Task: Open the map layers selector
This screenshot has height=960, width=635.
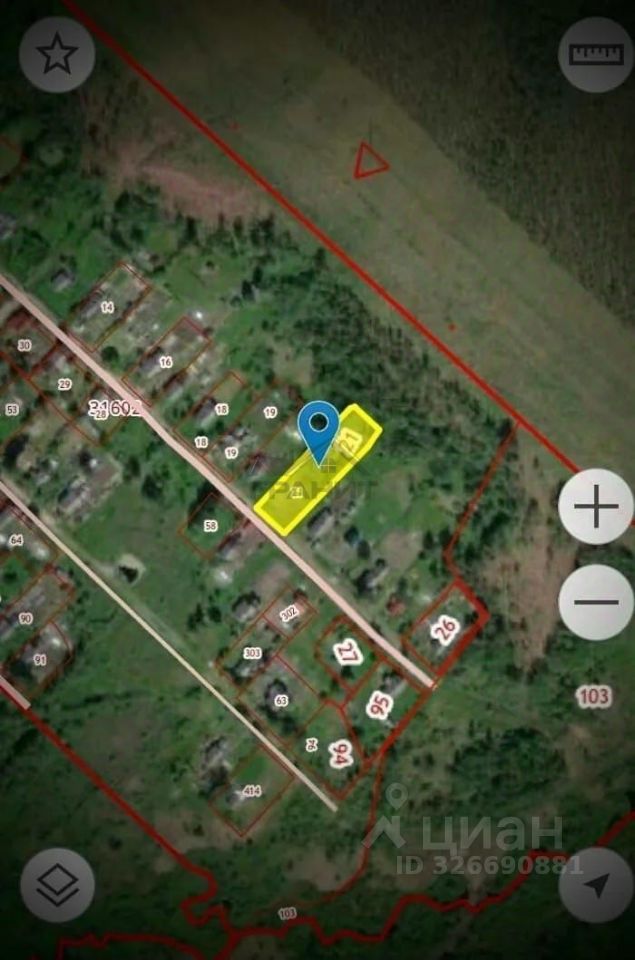Action: [x=57, y=885]
